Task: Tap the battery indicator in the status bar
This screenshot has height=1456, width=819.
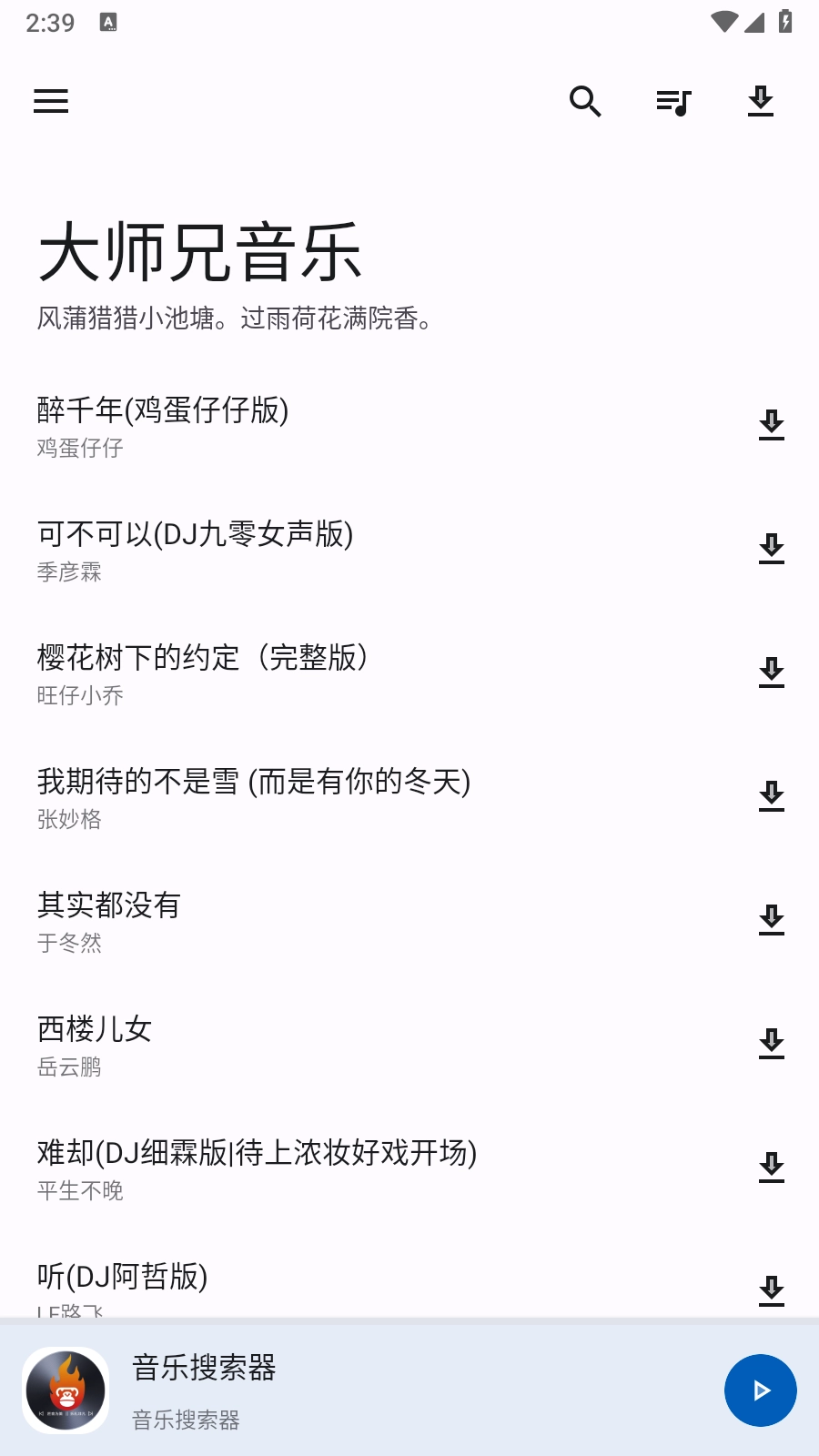Action: (x=784, y=20)
